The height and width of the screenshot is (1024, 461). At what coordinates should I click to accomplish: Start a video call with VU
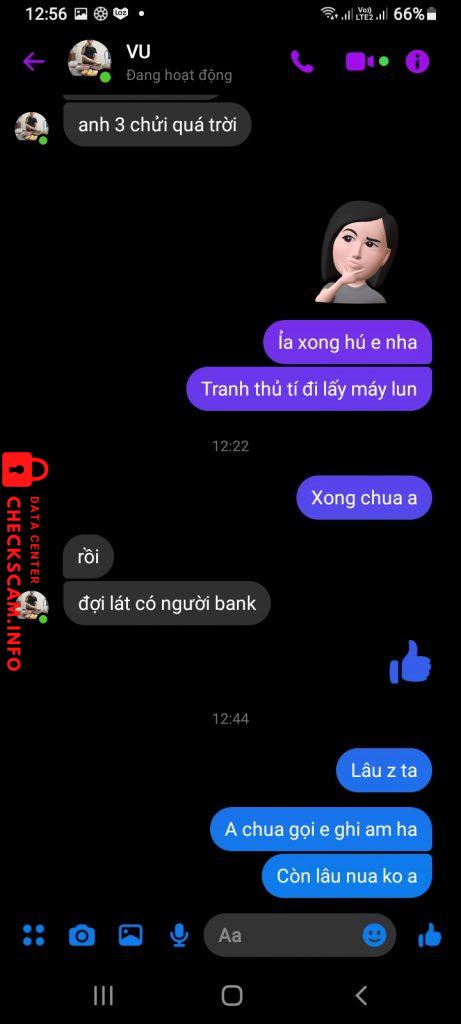click(360, 62)
